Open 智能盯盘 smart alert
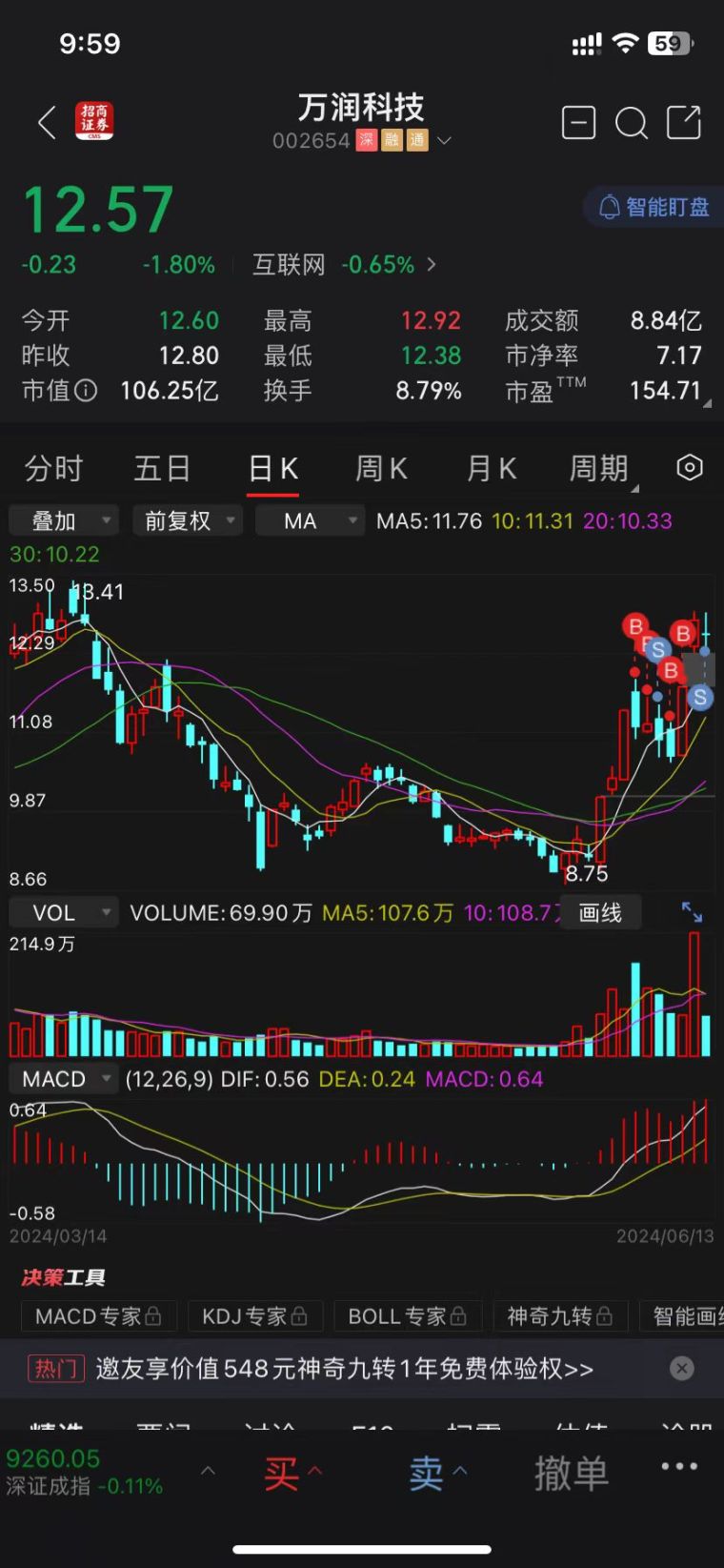The width and height of the screenshot is (724, 1568). (654, 207)
